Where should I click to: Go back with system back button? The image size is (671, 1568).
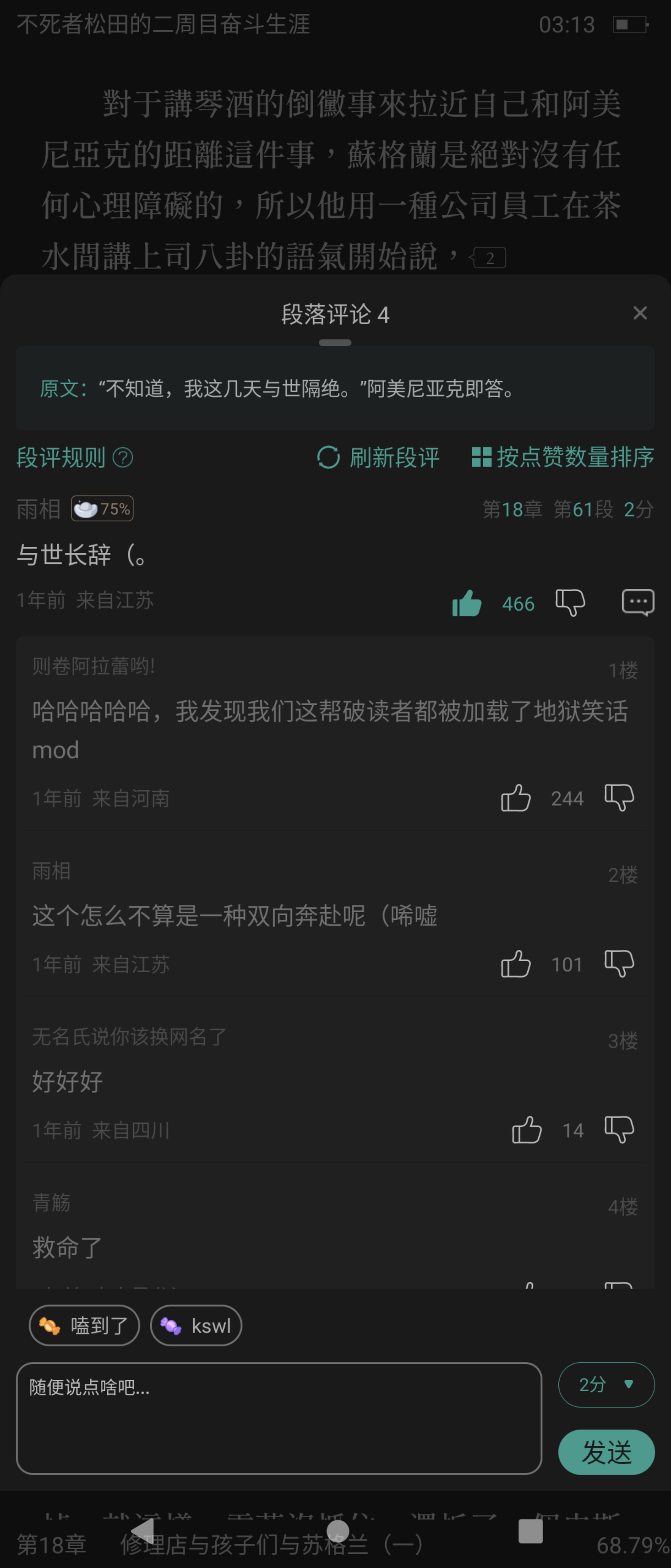[x=142, y=1530]
